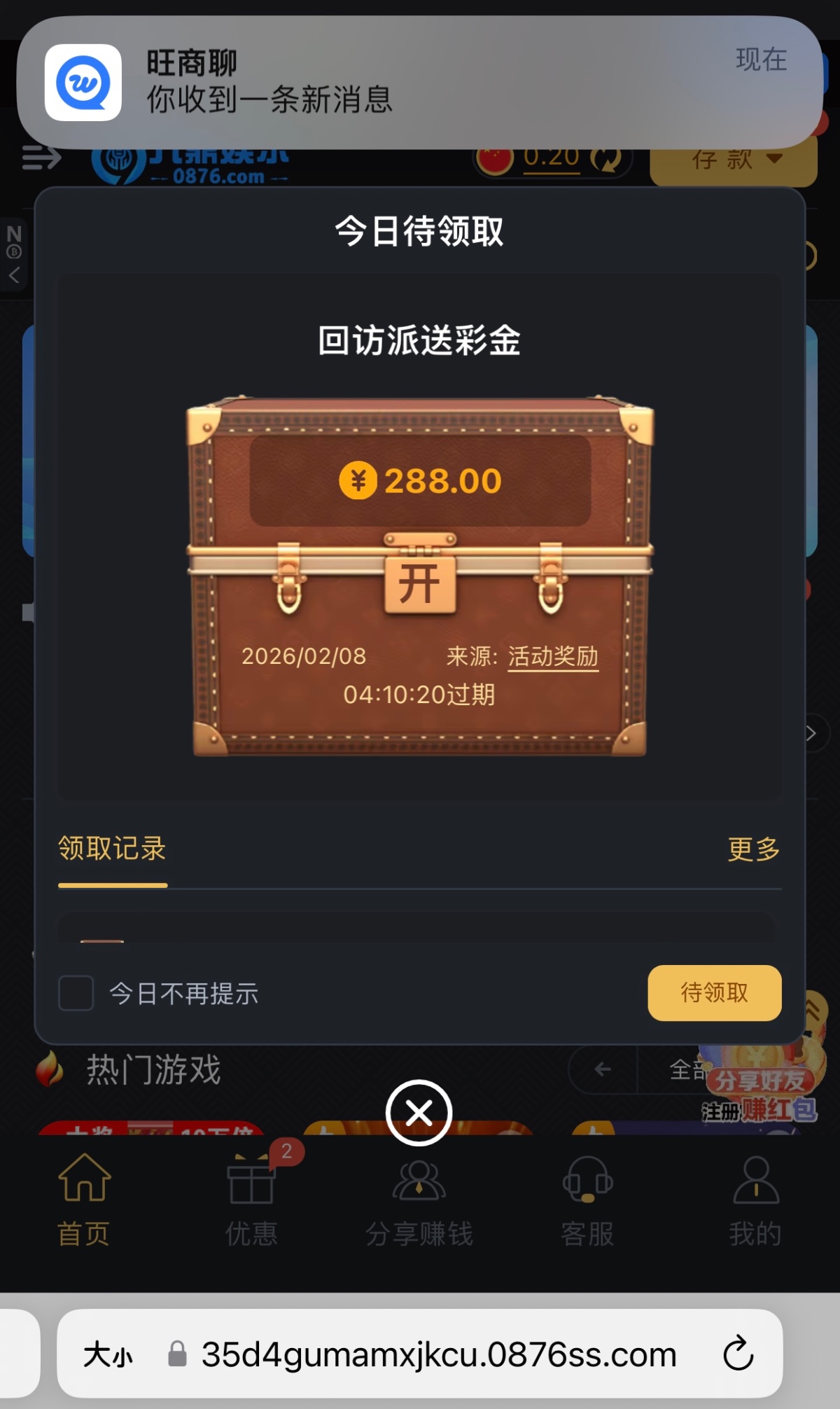Open the 大小 page settings menu

(x=108, y=1355)
